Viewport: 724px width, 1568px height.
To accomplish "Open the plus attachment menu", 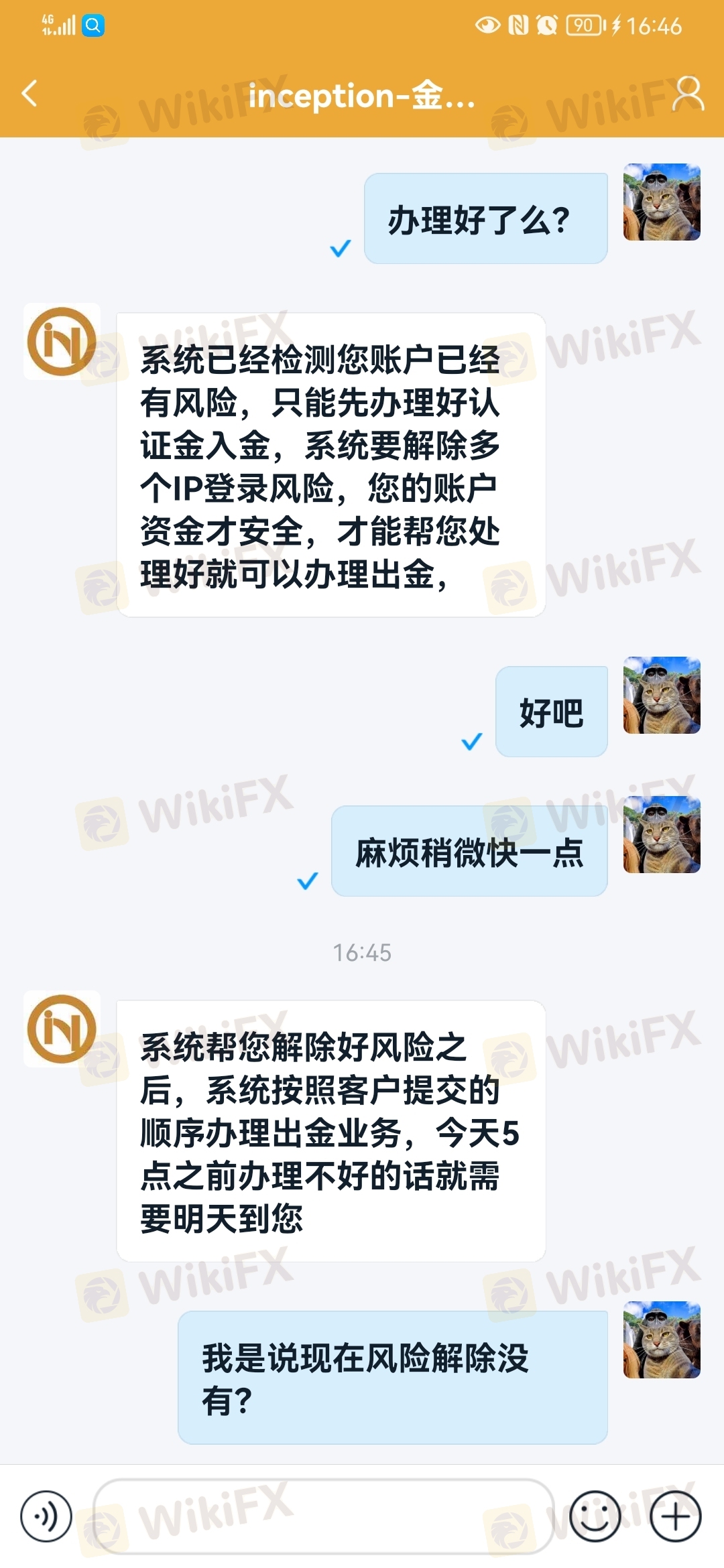I will point(676,1516).
